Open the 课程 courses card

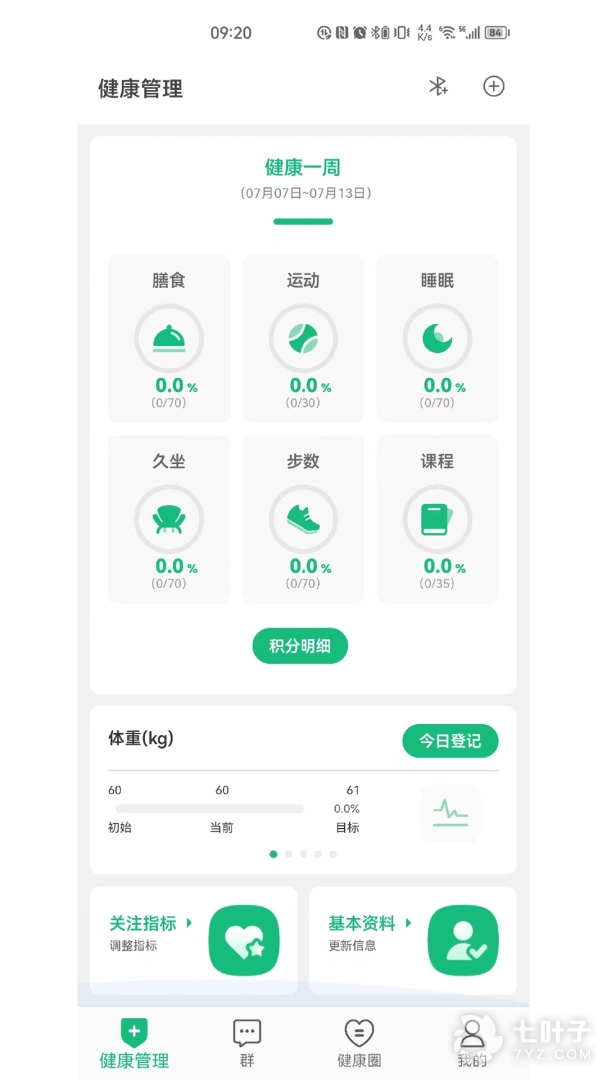[x=437, y=518]
